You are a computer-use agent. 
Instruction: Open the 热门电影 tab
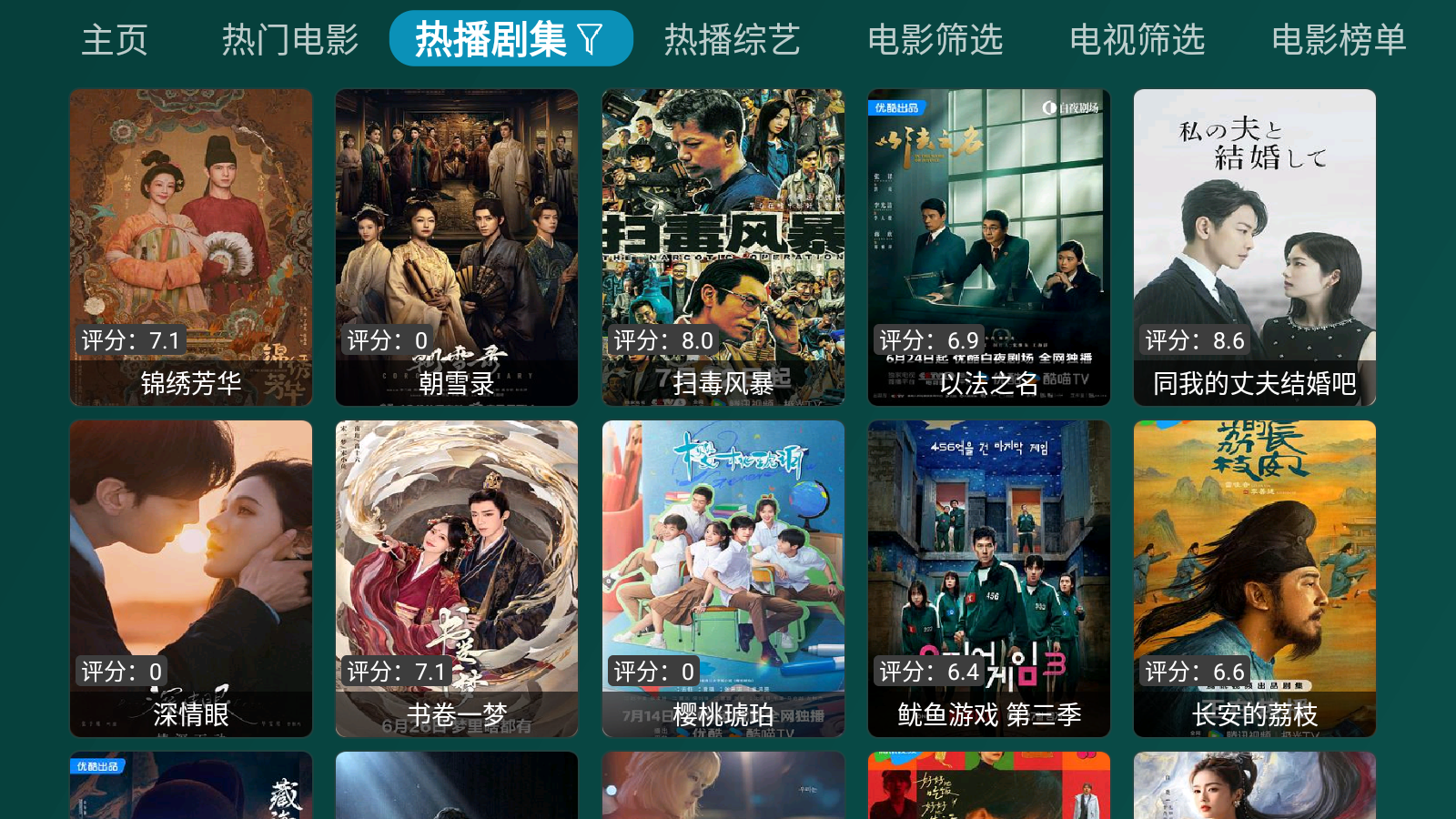pos(290,39)
